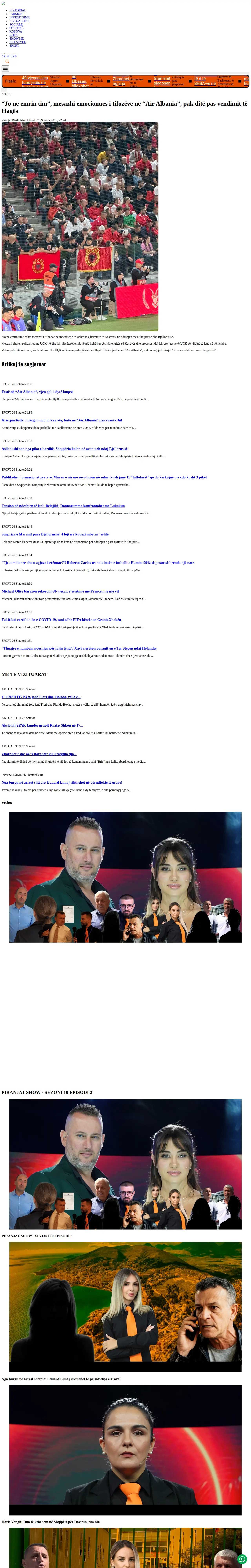Image resolution: width=251 pixels, height=1568 pixels.
Task: Open Michael Olise barazon rekordin article
Action: (60, 591)
